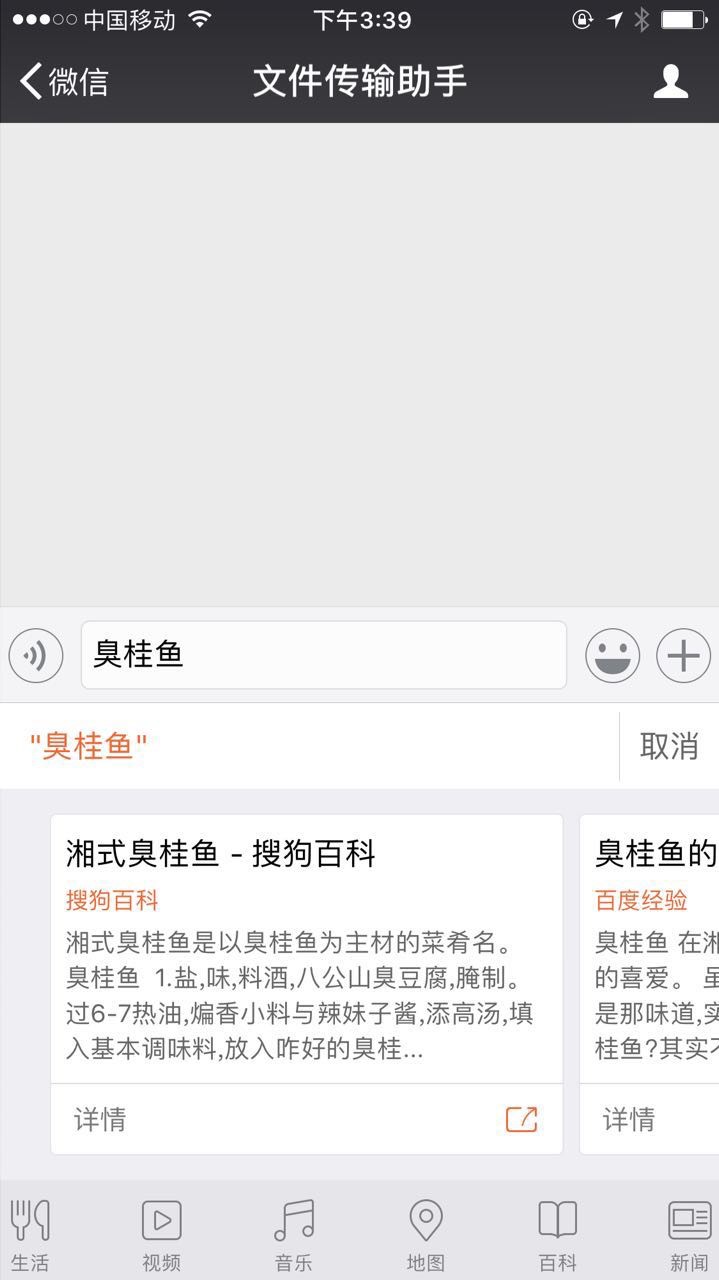The height and width of the screenshot is (1280, 719).
Task: Switch to the 音乐 tab
Action: click(x=294, y=1235)
